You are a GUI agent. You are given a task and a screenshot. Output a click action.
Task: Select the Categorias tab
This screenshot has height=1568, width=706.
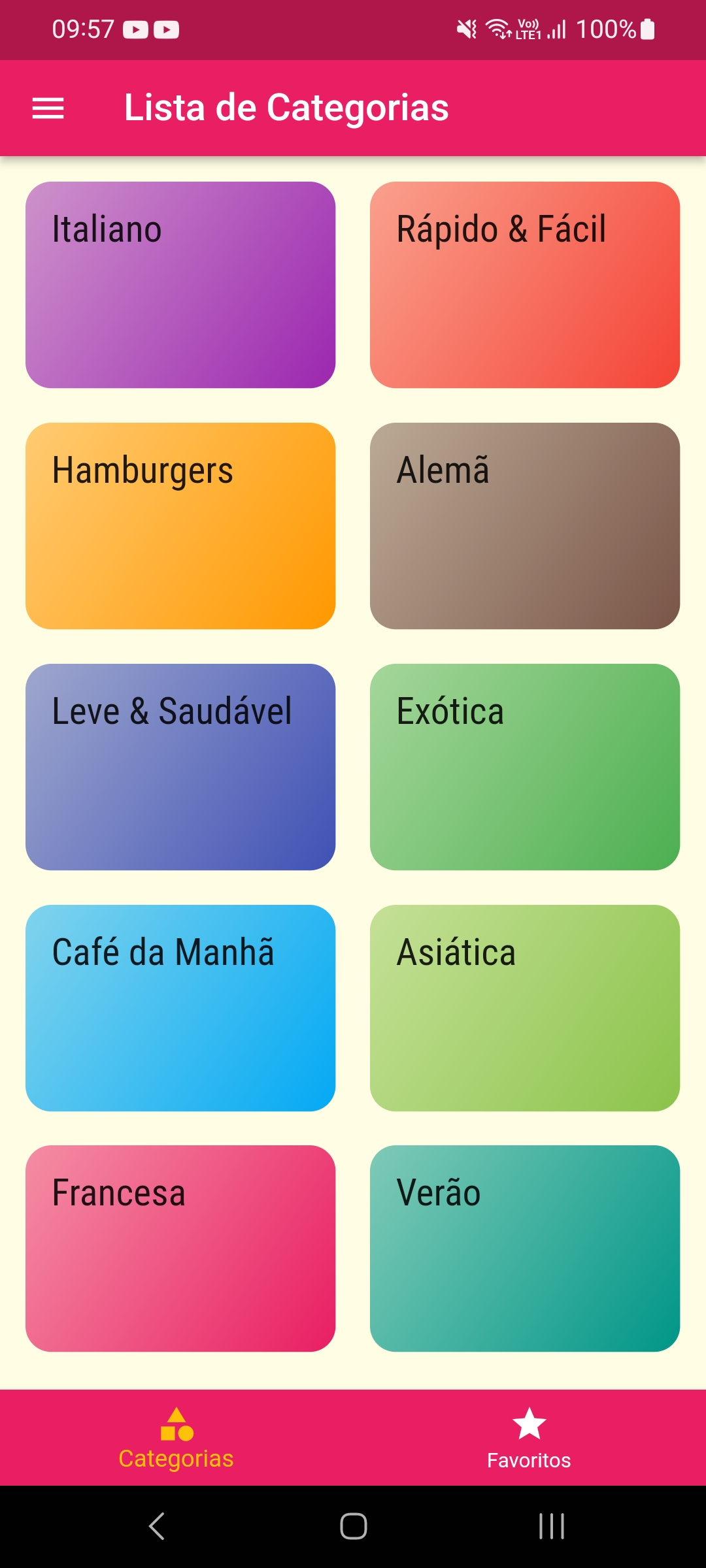tap(176, 1439)
